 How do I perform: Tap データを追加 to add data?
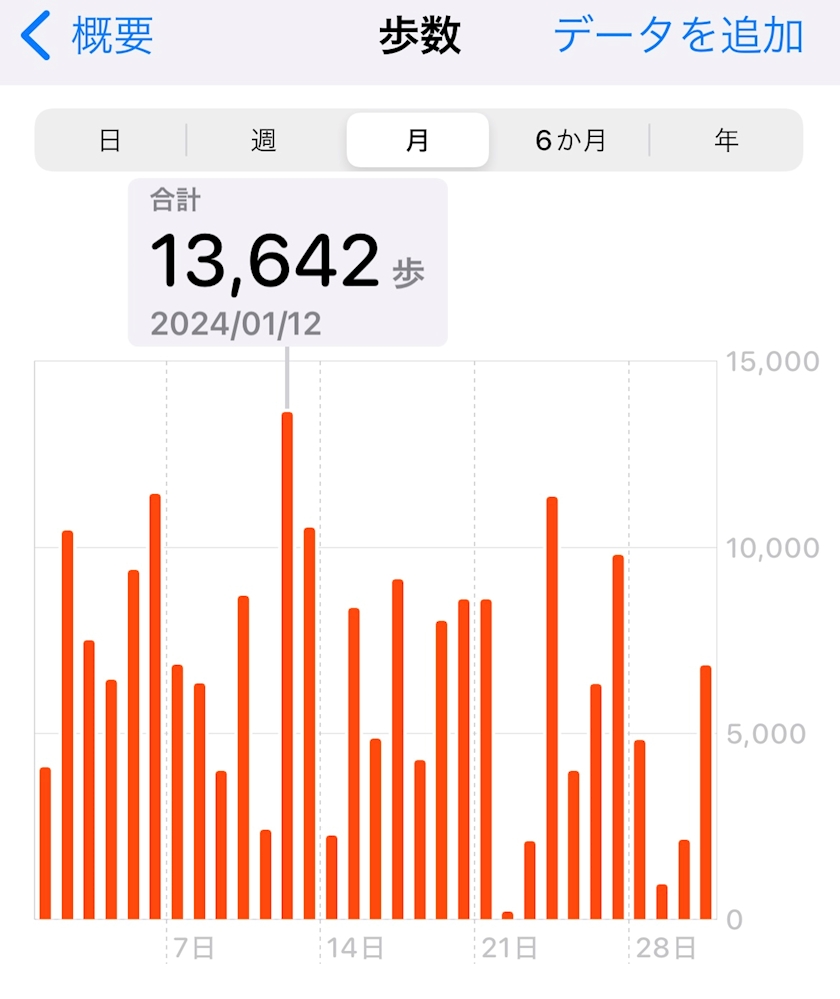[679, 36]
